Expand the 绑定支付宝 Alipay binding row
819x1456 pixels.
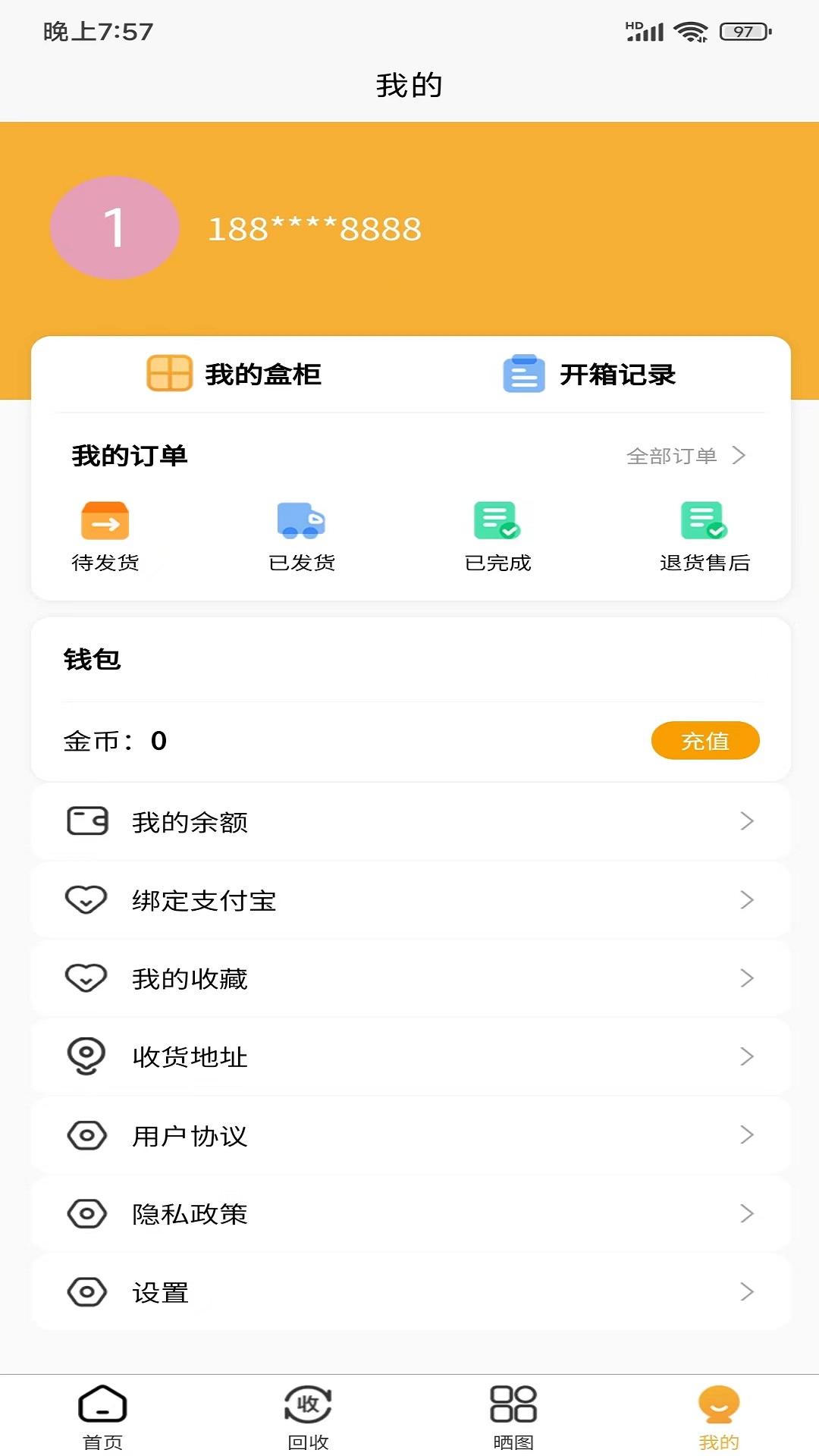point(409,900)
